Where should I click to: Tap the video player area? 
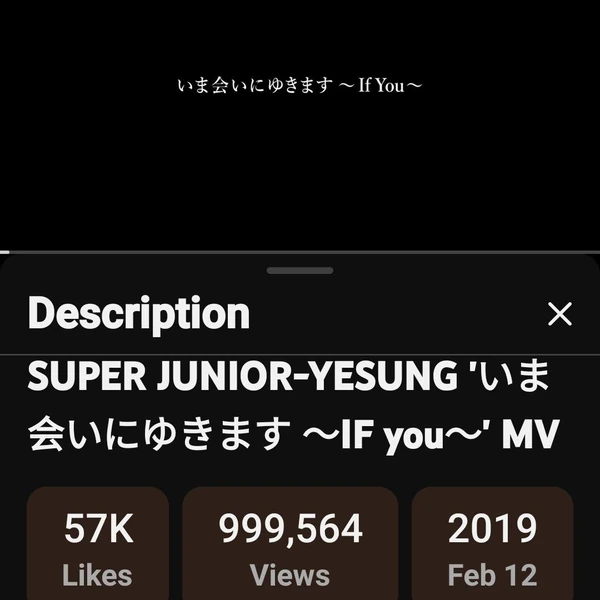pyautogui.click(x=300, y=125)
